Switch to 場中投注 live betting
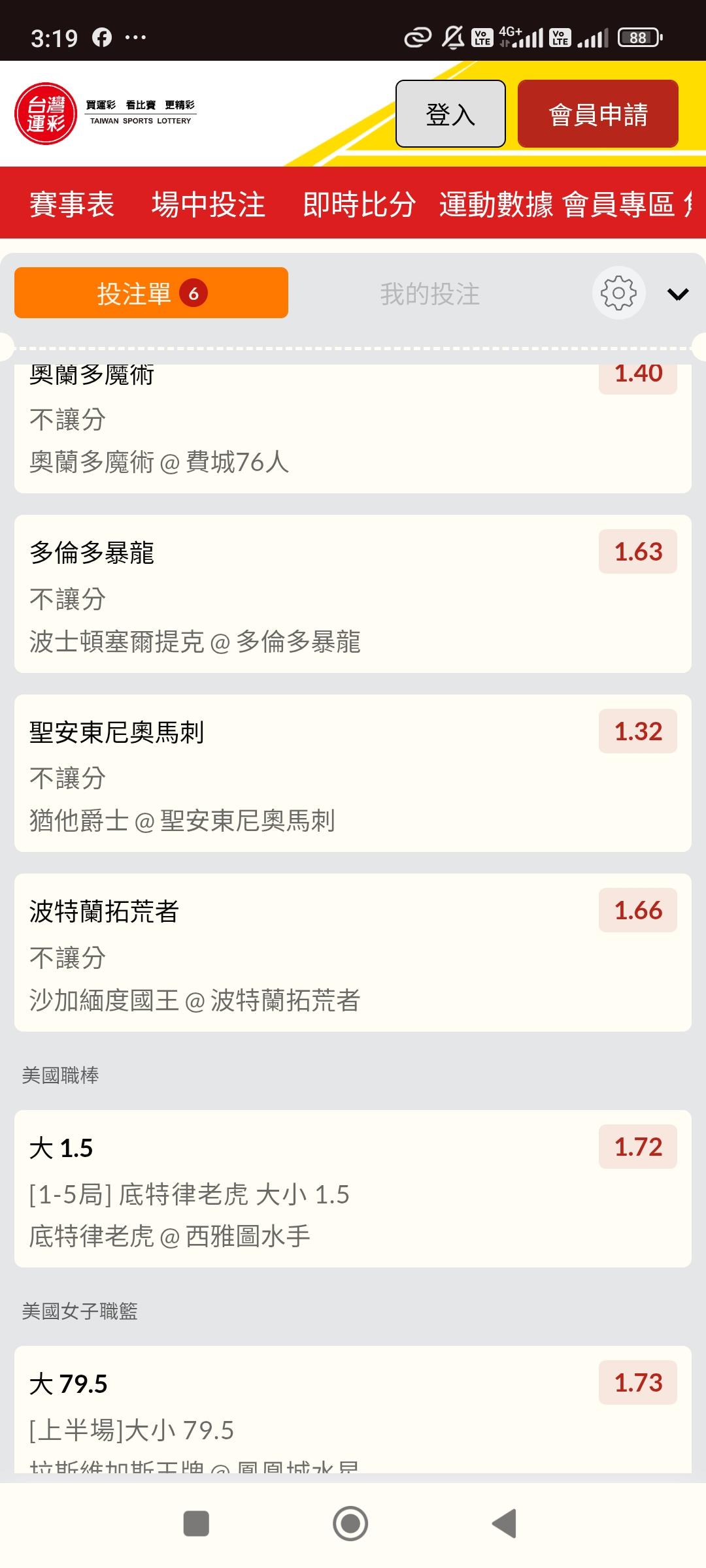The width and height of the screenshot is (706, 1568). (x=209, y=204)
